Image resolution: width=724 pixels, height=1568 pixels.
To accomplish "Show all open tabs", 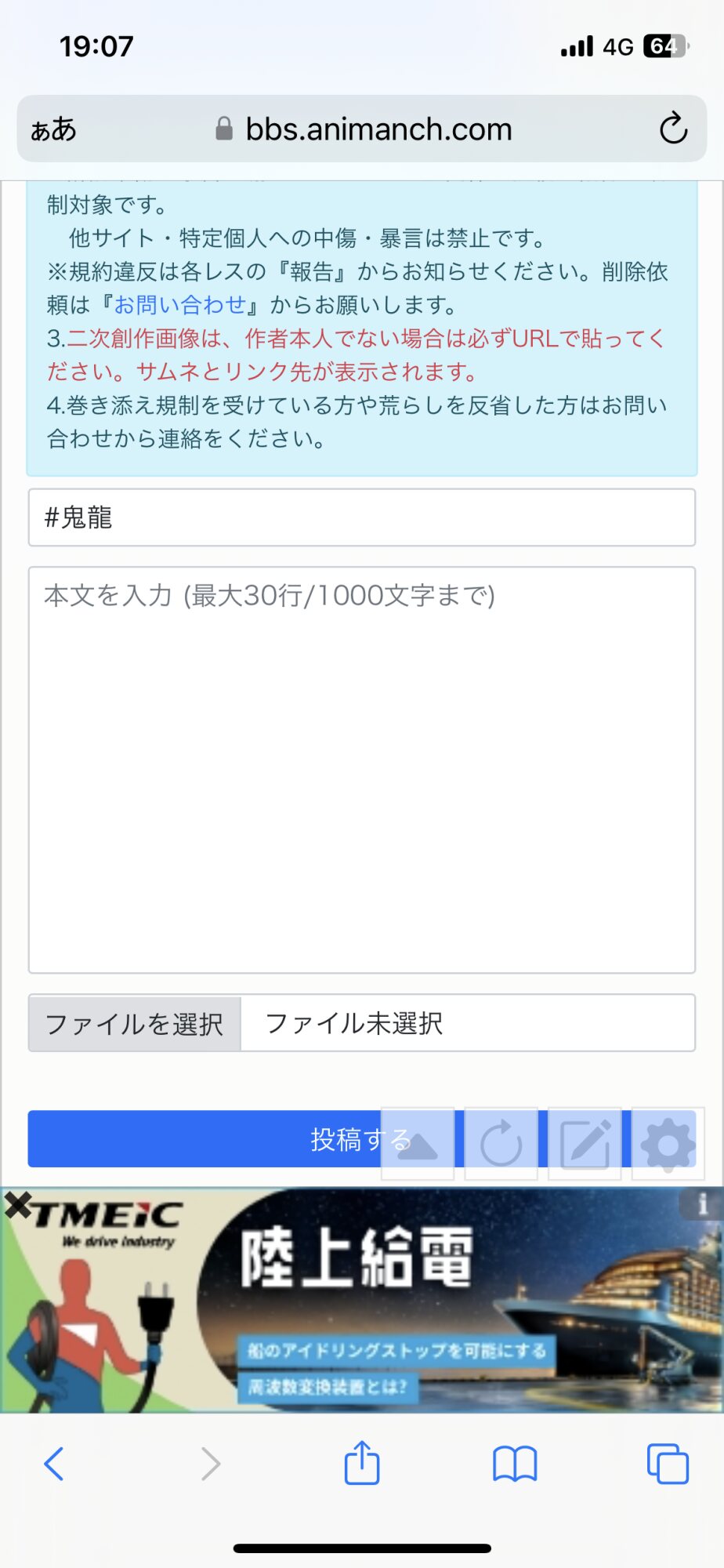I will coord(667,1463).
